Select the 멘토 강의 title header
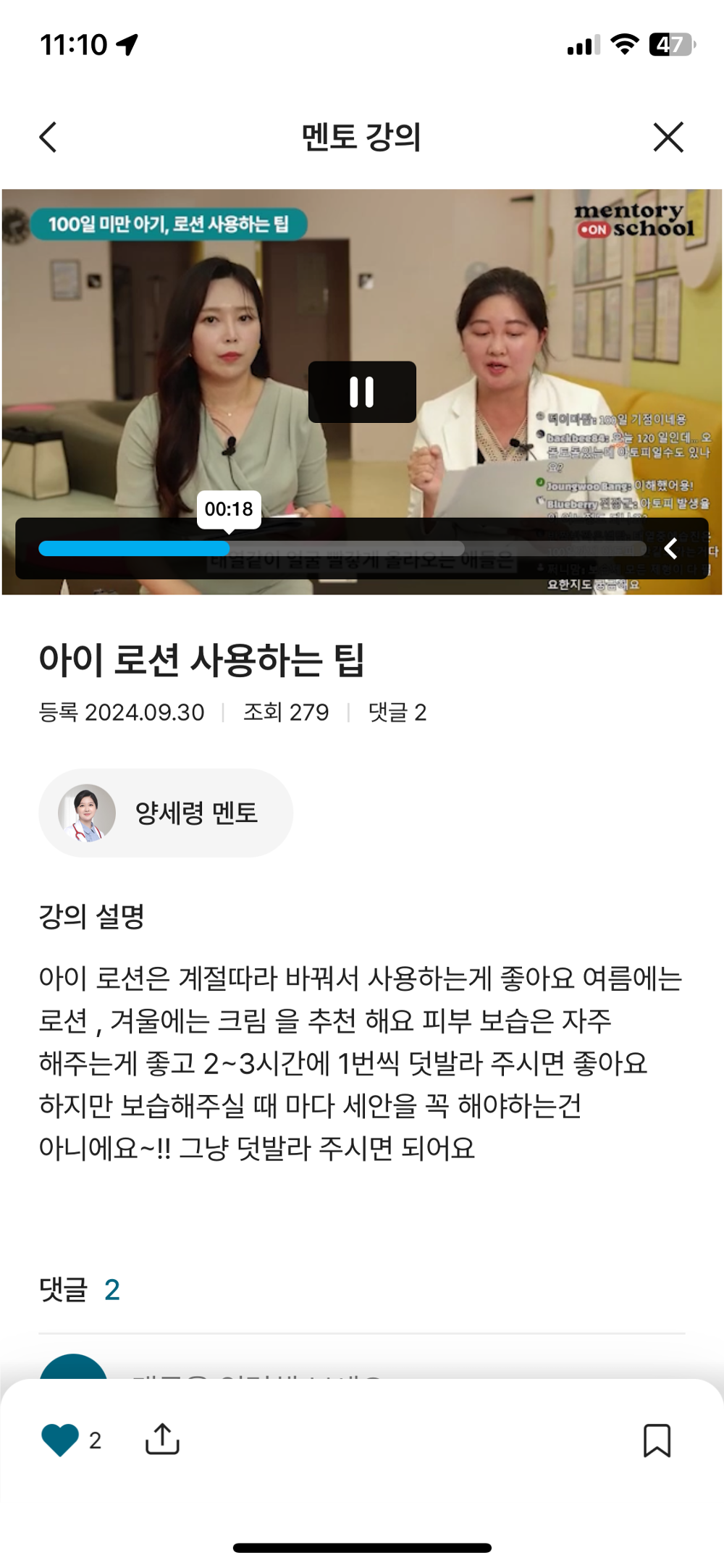The width and height of the screenshot is (724, 1568). (361, 138)
